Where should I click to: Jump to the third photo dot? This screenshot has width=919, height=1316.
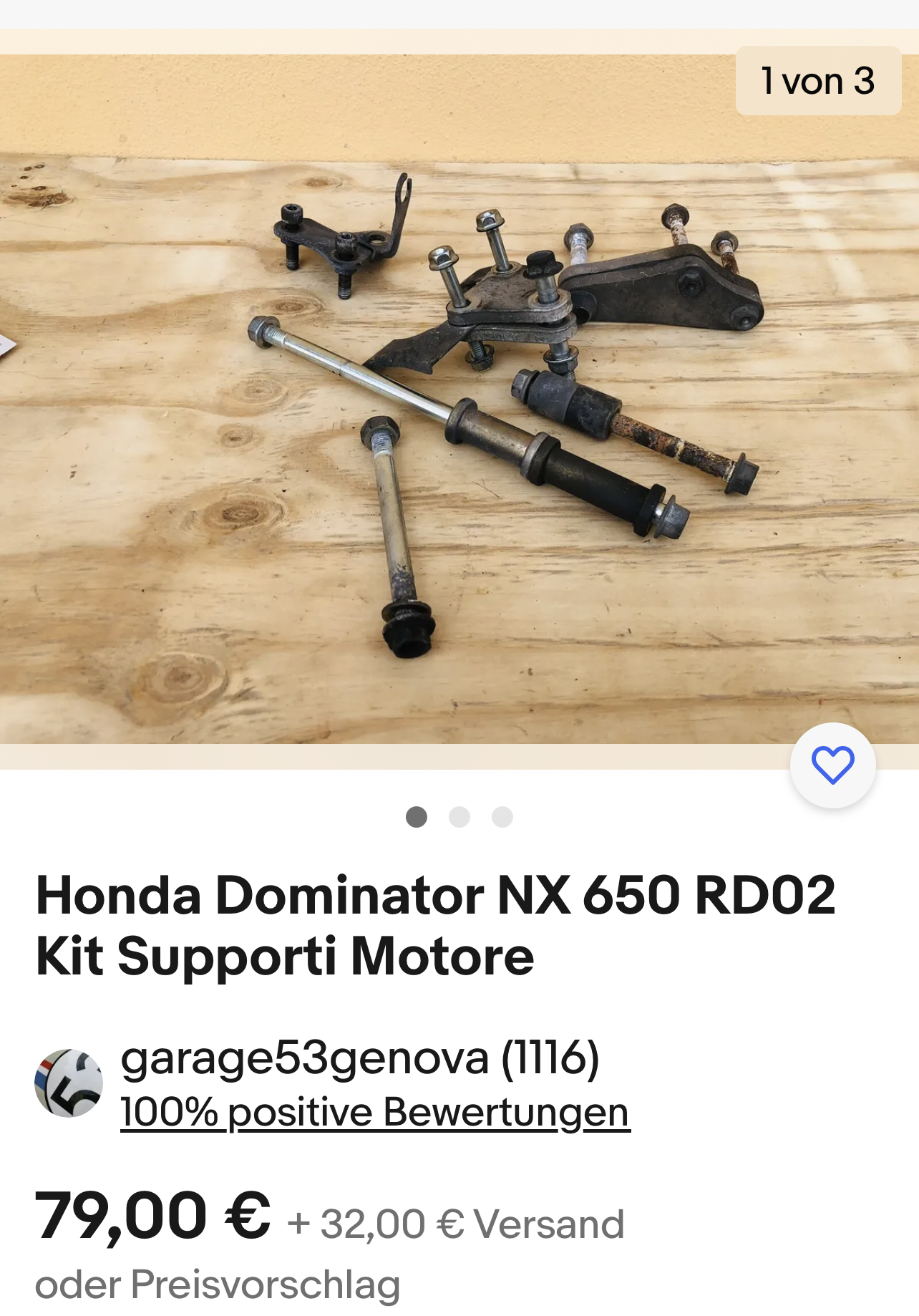[x=502, y=817]
